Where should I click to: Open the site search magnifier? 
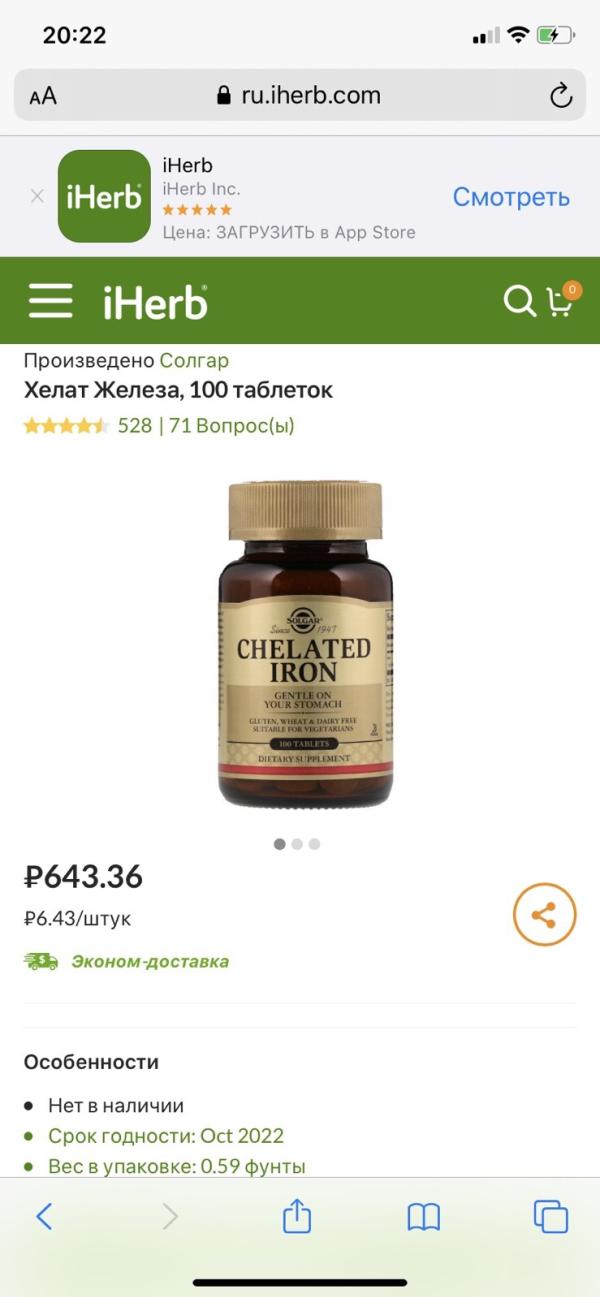pos(519,301)
